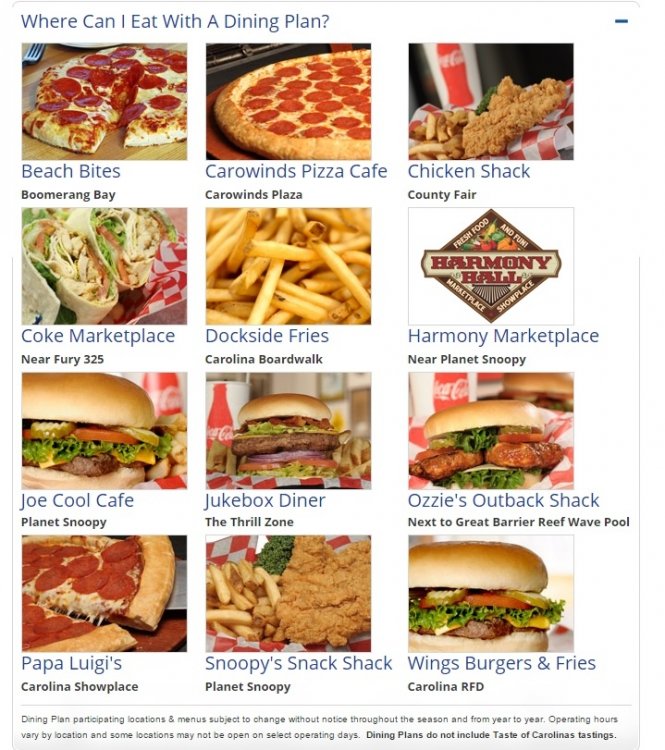
Task: Go to Joe Cool Cafe
Action: click(x=77, y=500)
